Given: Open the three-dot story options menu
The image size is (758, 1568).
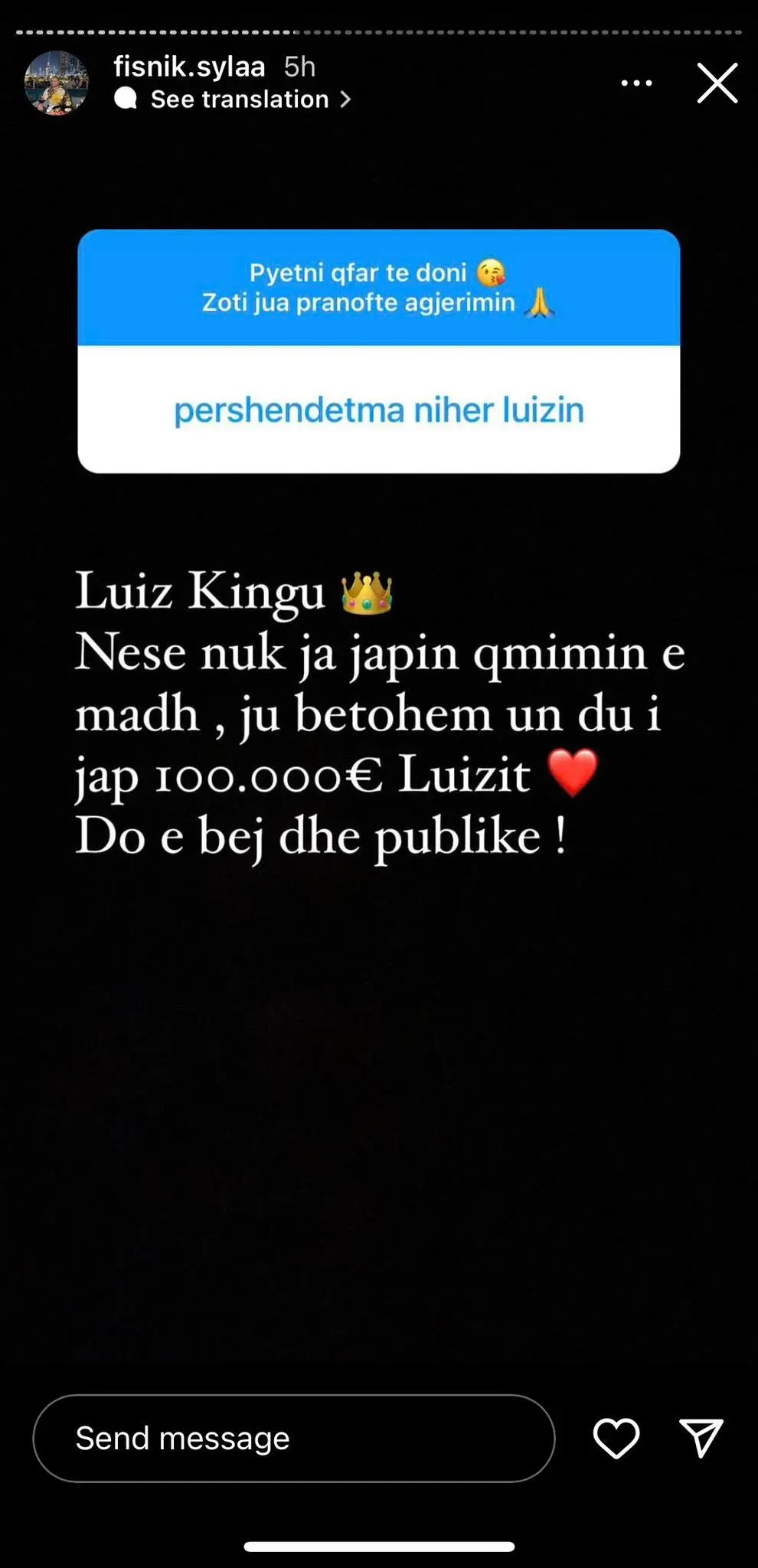Looking at the screenshot, I should pyautogui.click(x=636, y=83).
